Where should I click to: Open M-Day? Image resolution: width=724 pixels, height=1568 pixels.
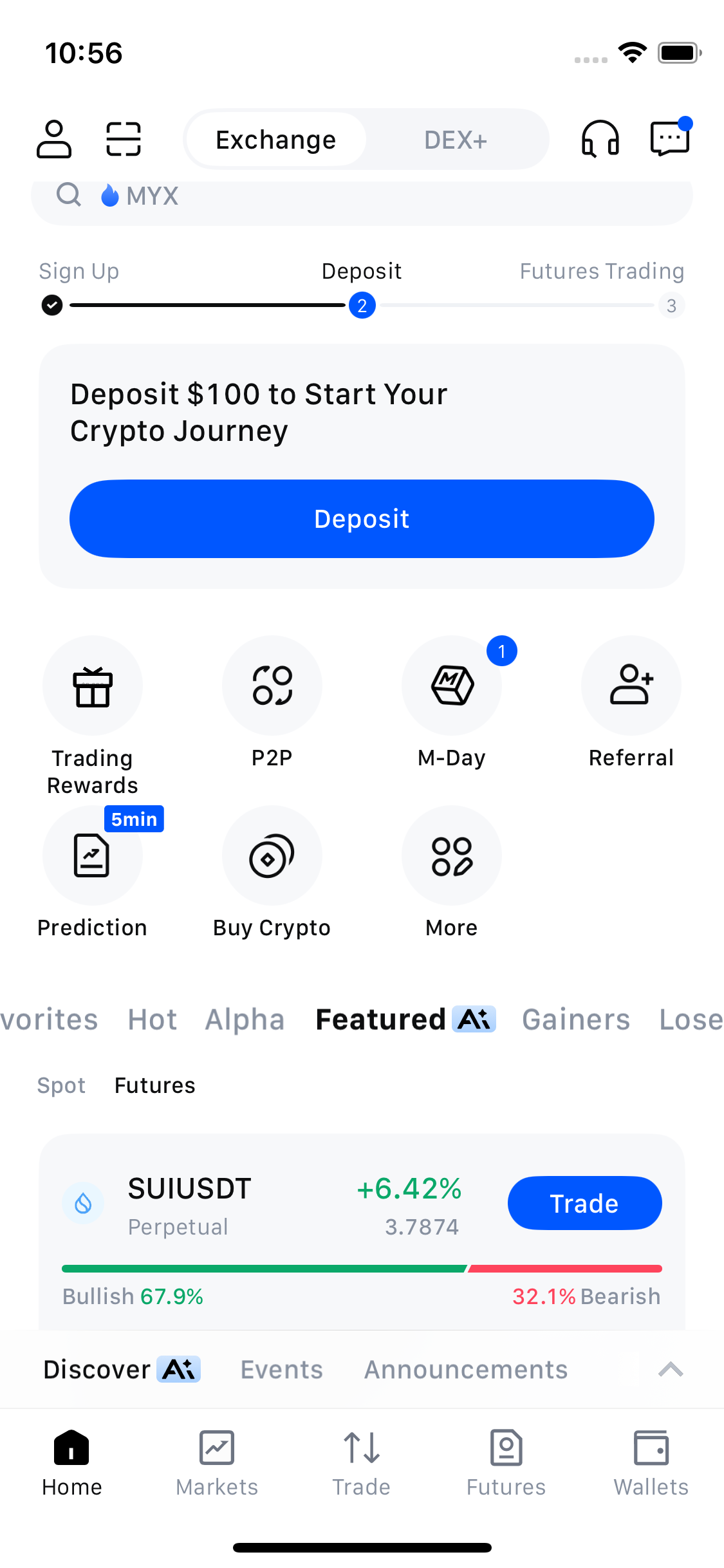452,687
